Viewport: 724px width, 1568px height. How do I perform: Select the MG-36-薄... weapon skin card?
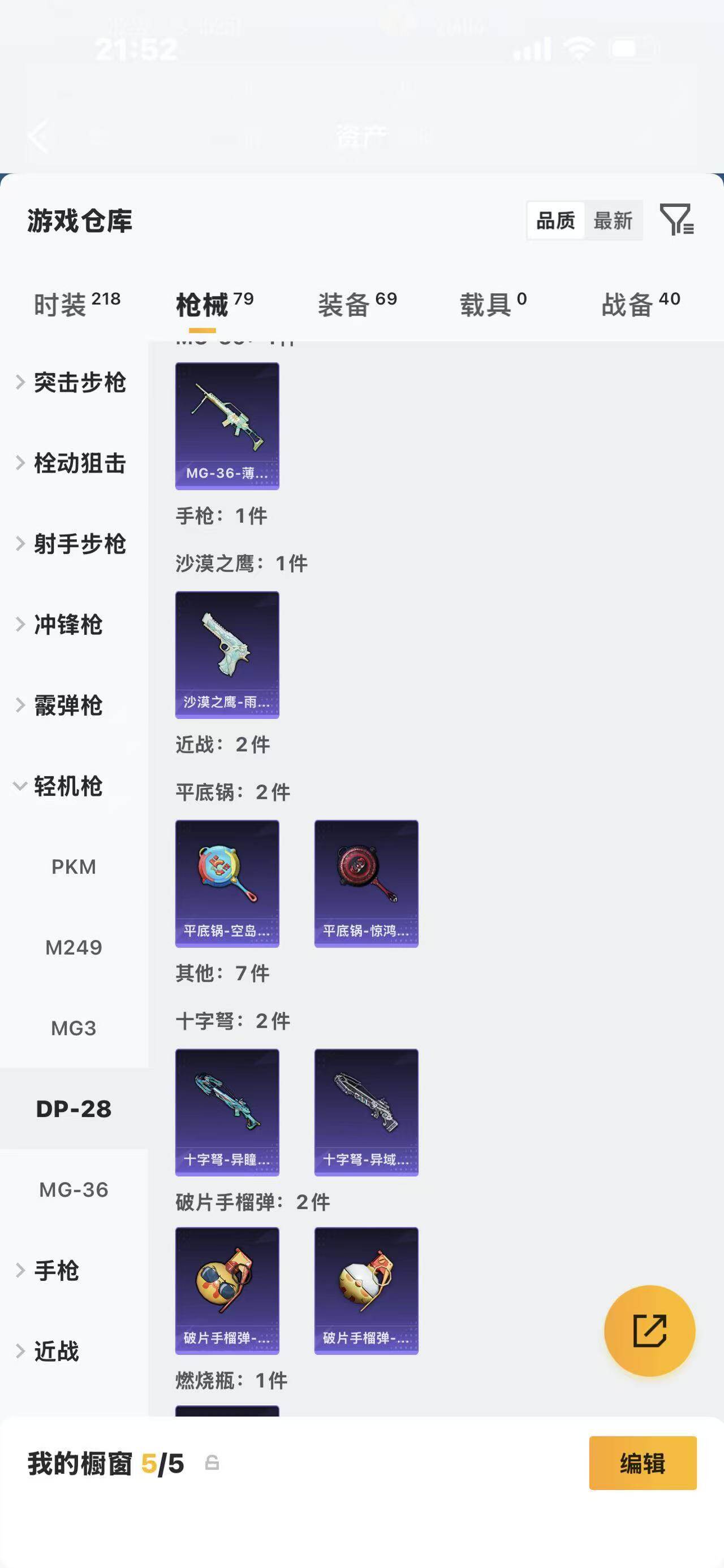(226, 425)
